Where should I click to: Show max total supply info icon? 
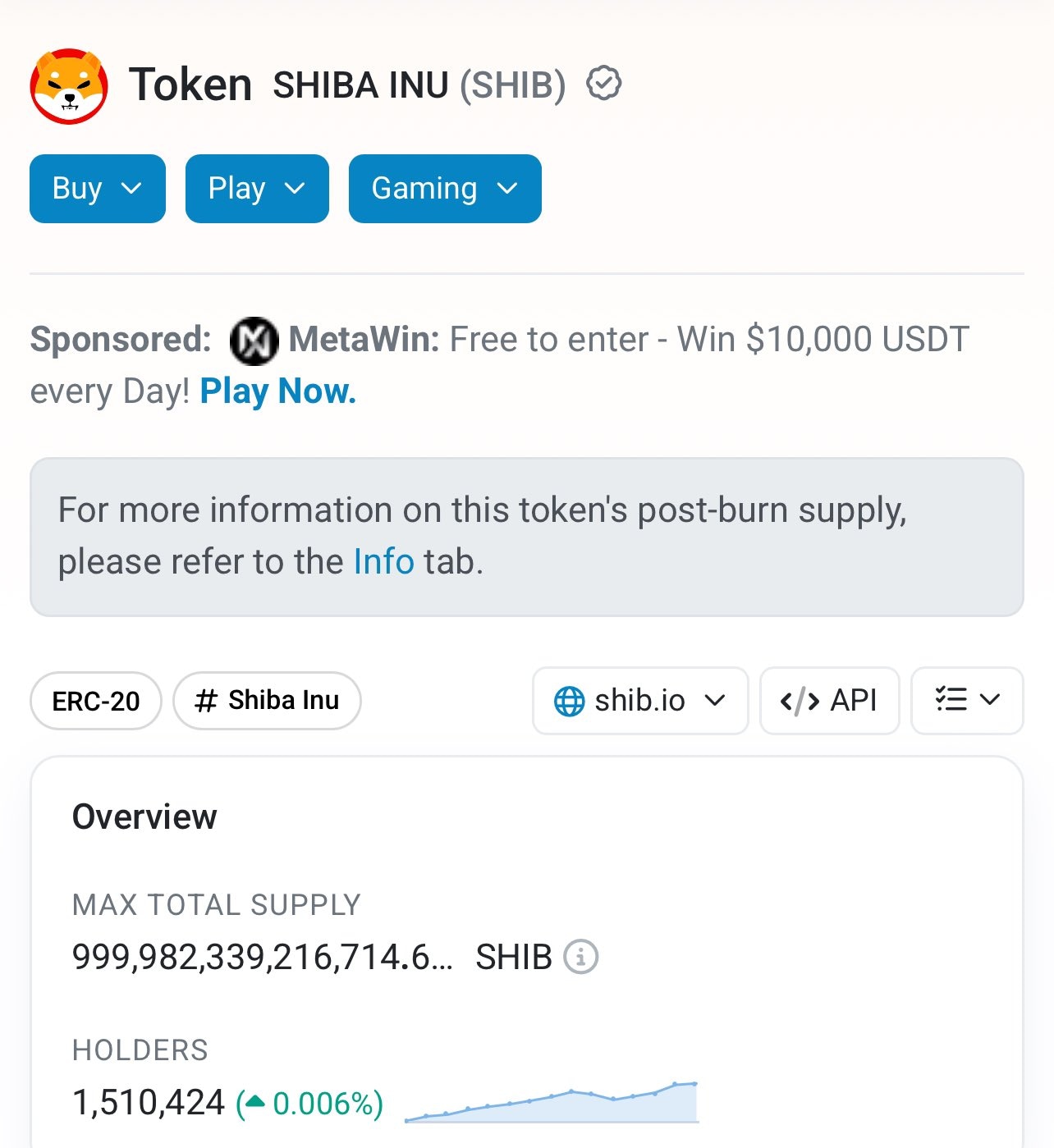tap(580, 957)
